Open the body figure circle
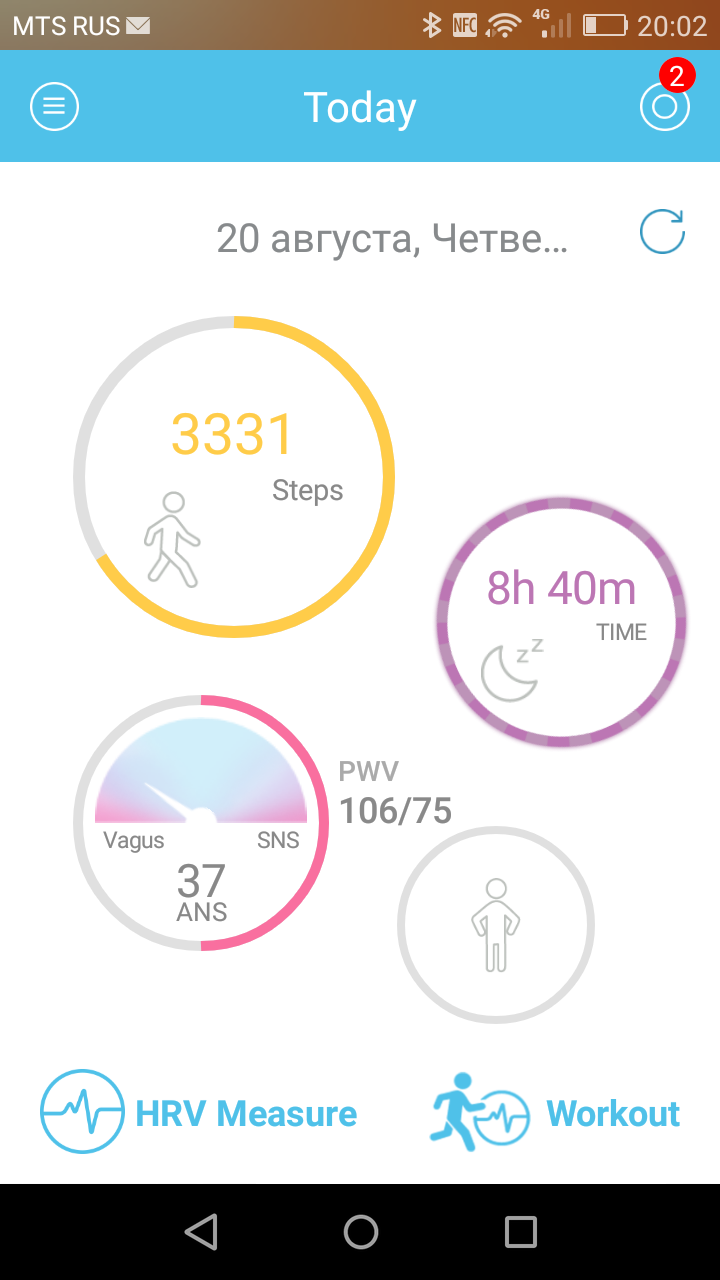 [x=496, y=925]
